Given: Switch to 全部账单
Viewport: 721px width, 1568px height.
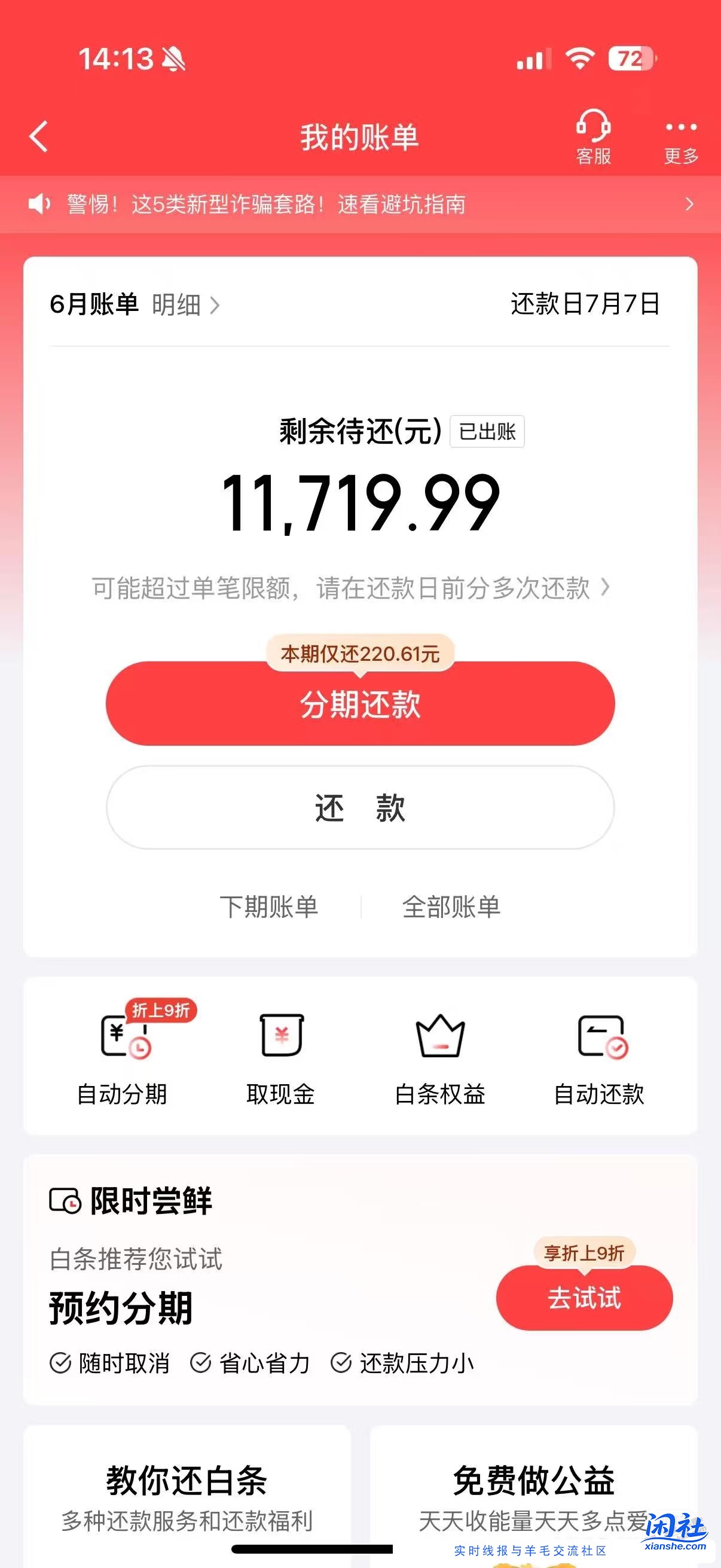Looking at the screenshot, I should click(x=451, y=907).
